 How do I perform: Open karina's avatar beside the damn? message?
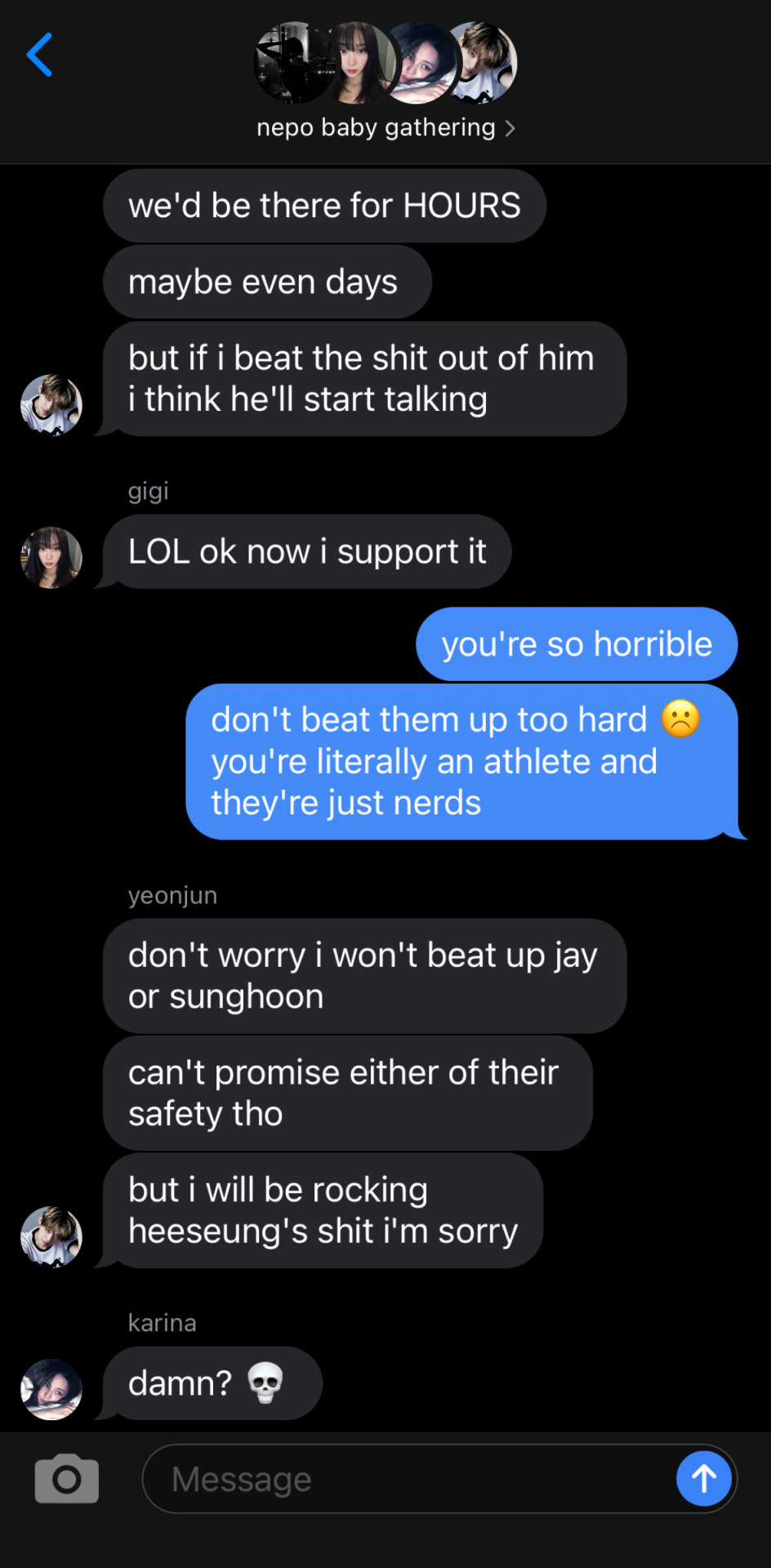[51, 1389]
